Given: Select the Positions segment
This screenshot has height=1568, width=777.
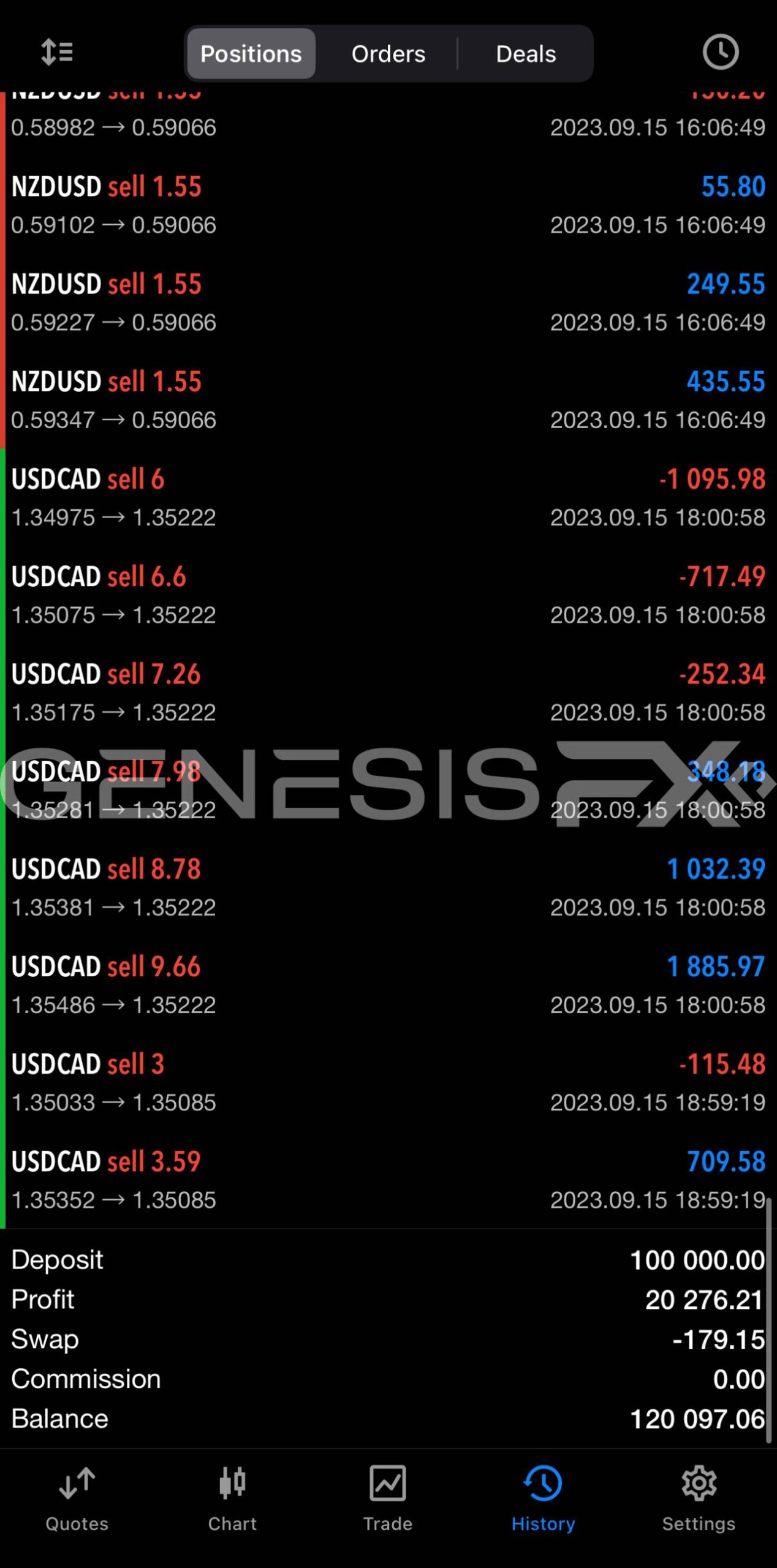Looking at the screenshot, I should tap(251, 54).
